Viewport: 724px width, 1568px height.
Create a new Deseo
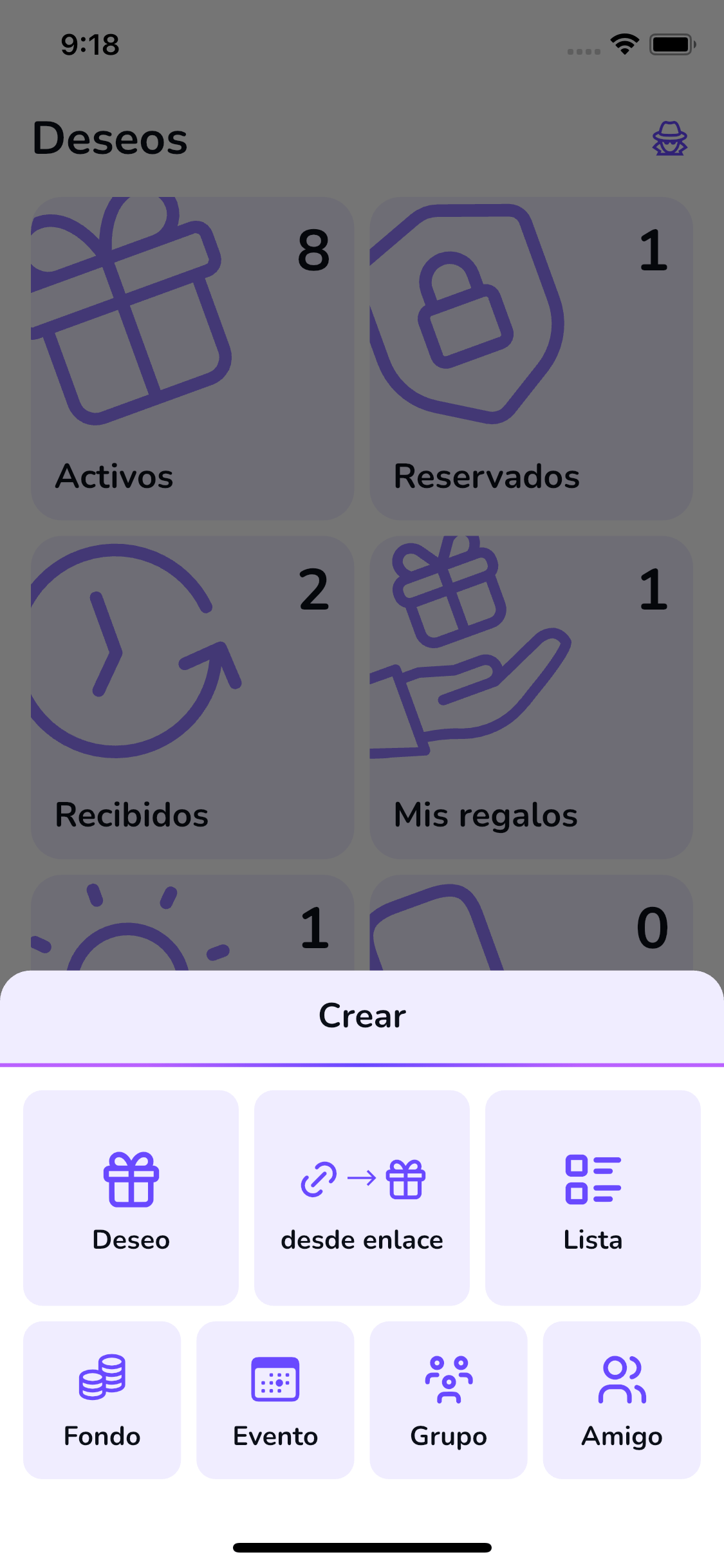click(131, 1197)
